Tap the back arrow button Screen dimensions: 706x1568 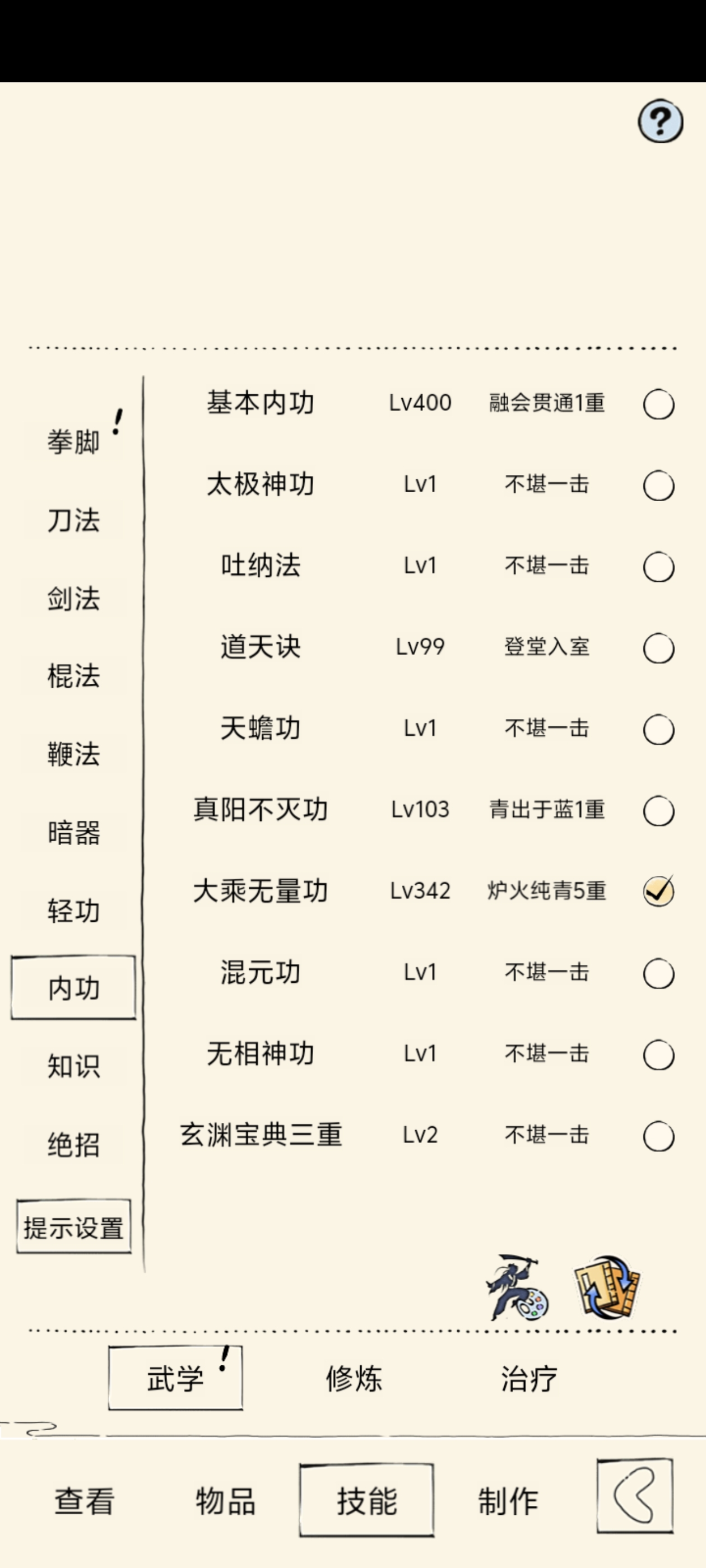click(635, 1496)
